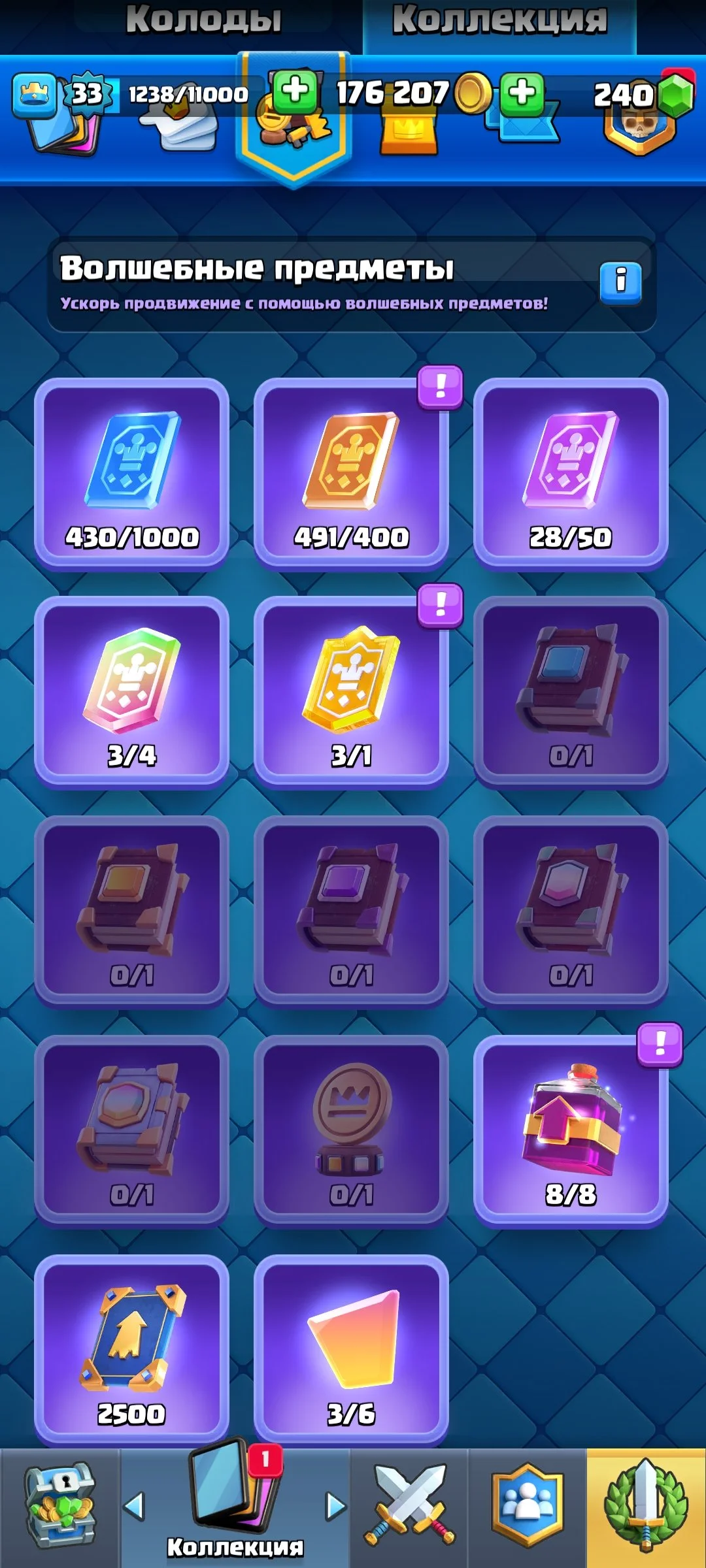Open the rainbow wild card 3/4
Image resolution: width=706 pixels, height=1568 pixels.
point(131,693)
